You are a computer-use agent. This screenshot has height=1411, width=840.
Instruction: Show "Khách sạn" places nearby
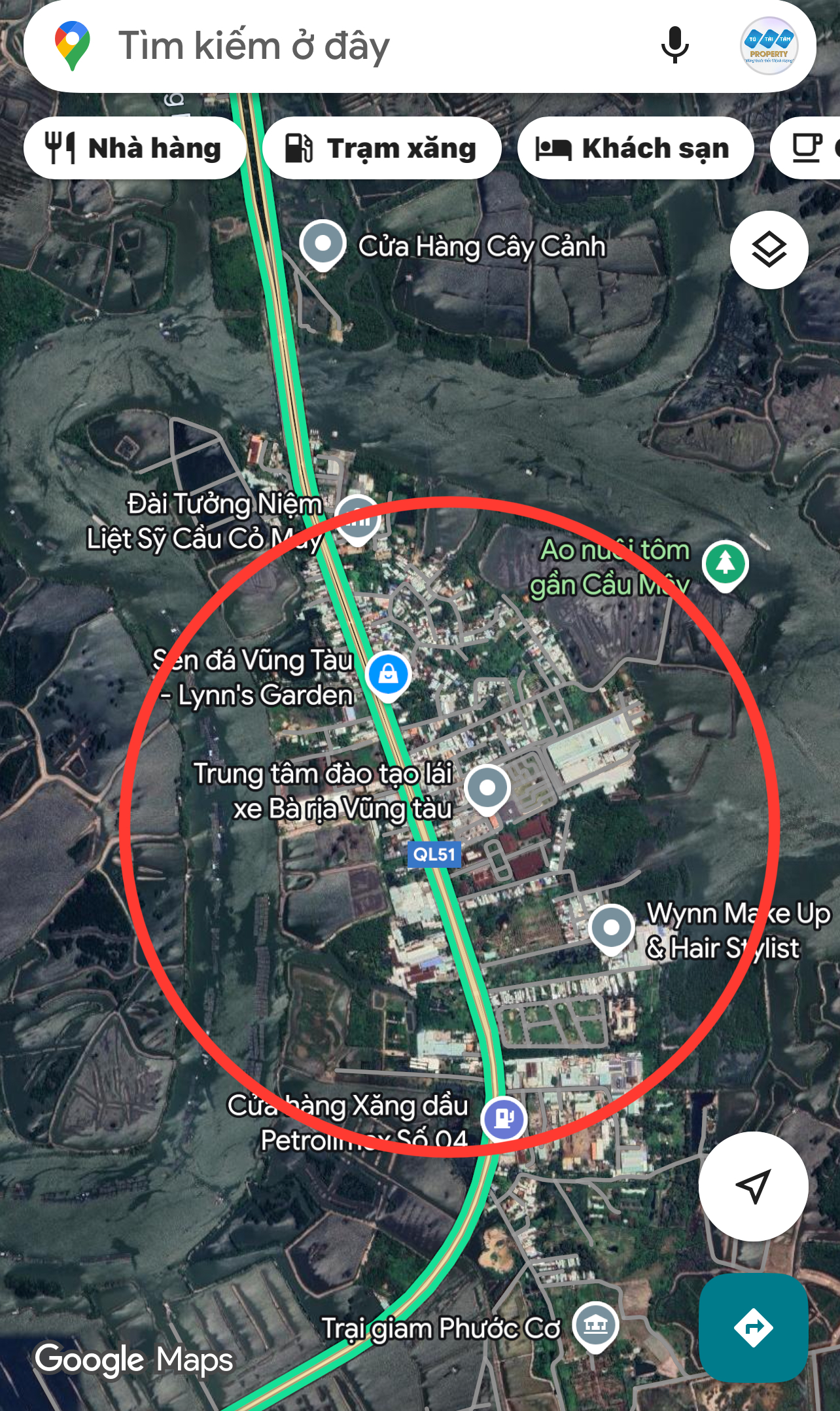click(x=635, y=148)
